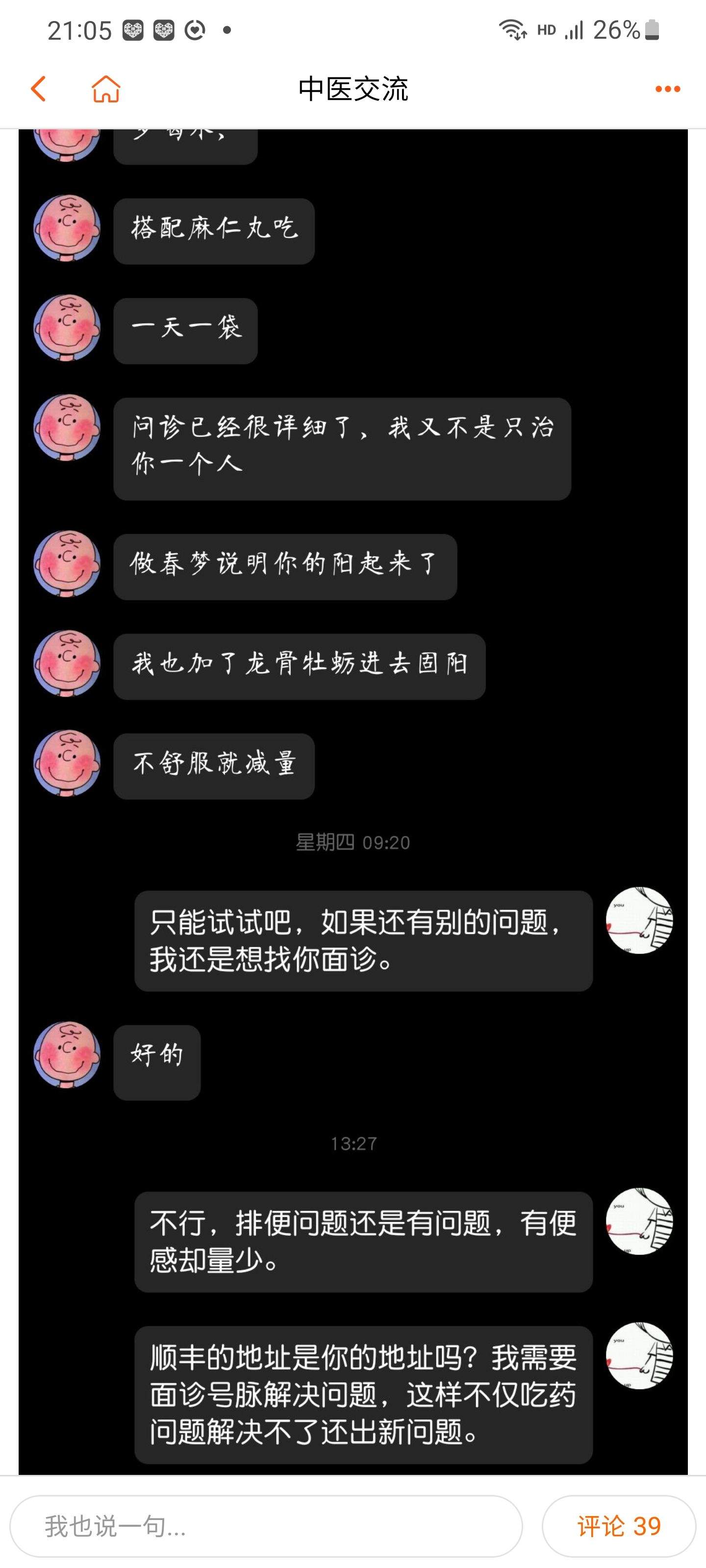
Task: Open the home icon in header
Action: pyautogui.click(x=106, y=89)
